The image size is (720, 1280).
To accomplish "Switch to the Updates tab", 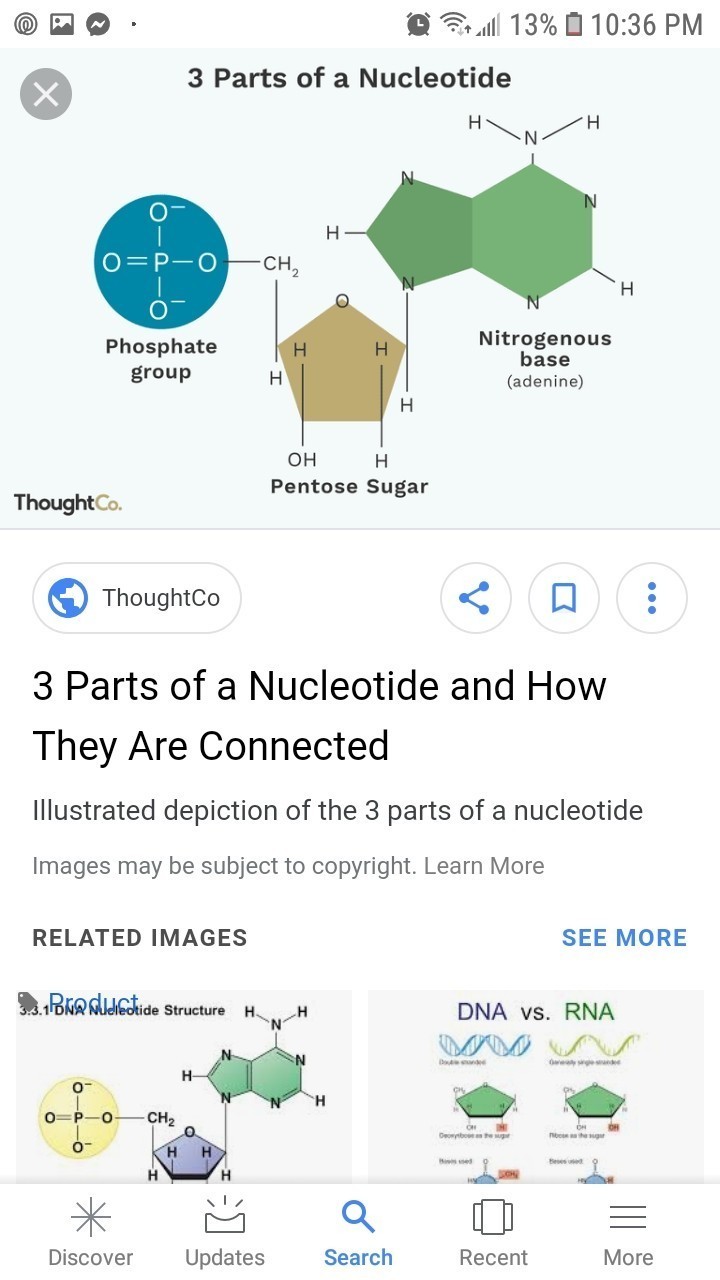I will coord(225,1234).
